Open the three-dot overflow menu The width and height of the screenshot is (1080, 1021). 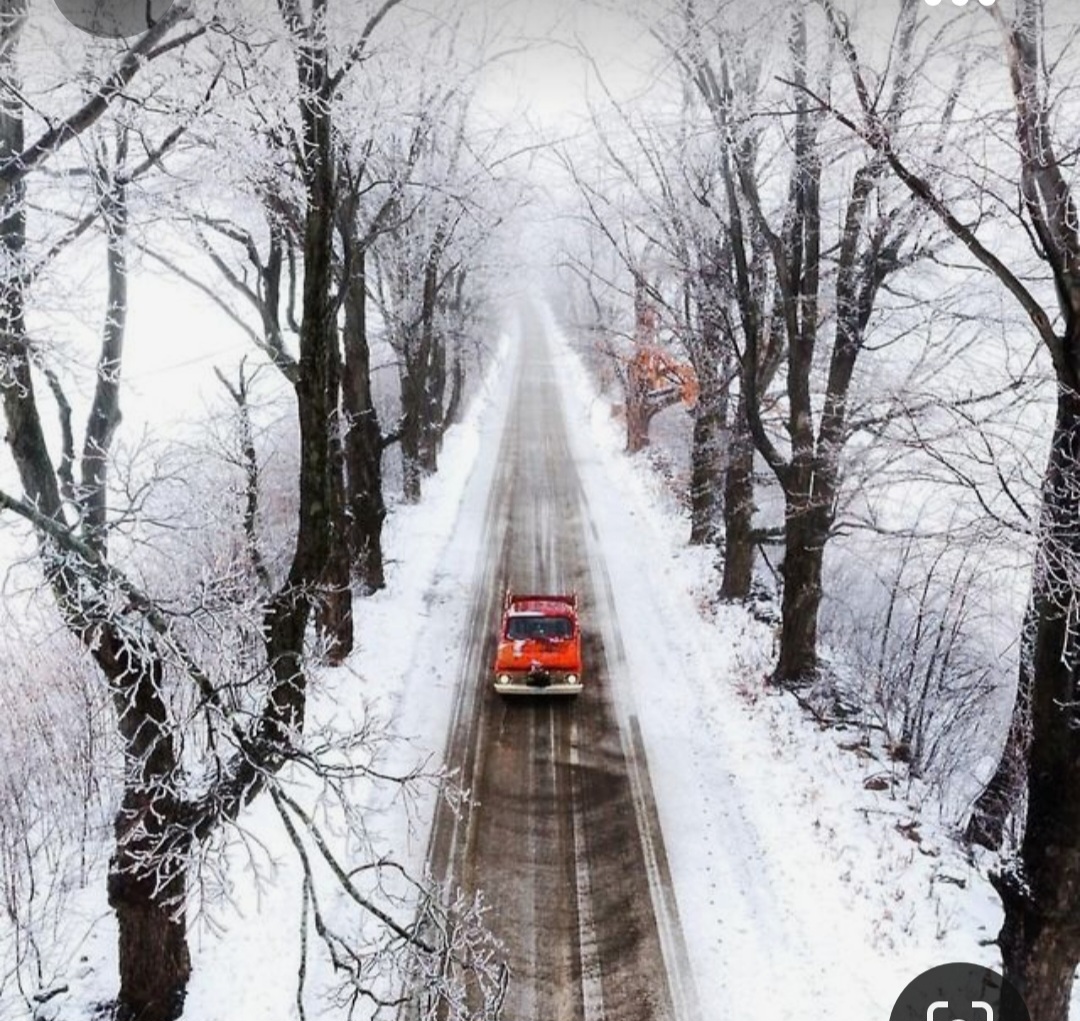(959, 3)
